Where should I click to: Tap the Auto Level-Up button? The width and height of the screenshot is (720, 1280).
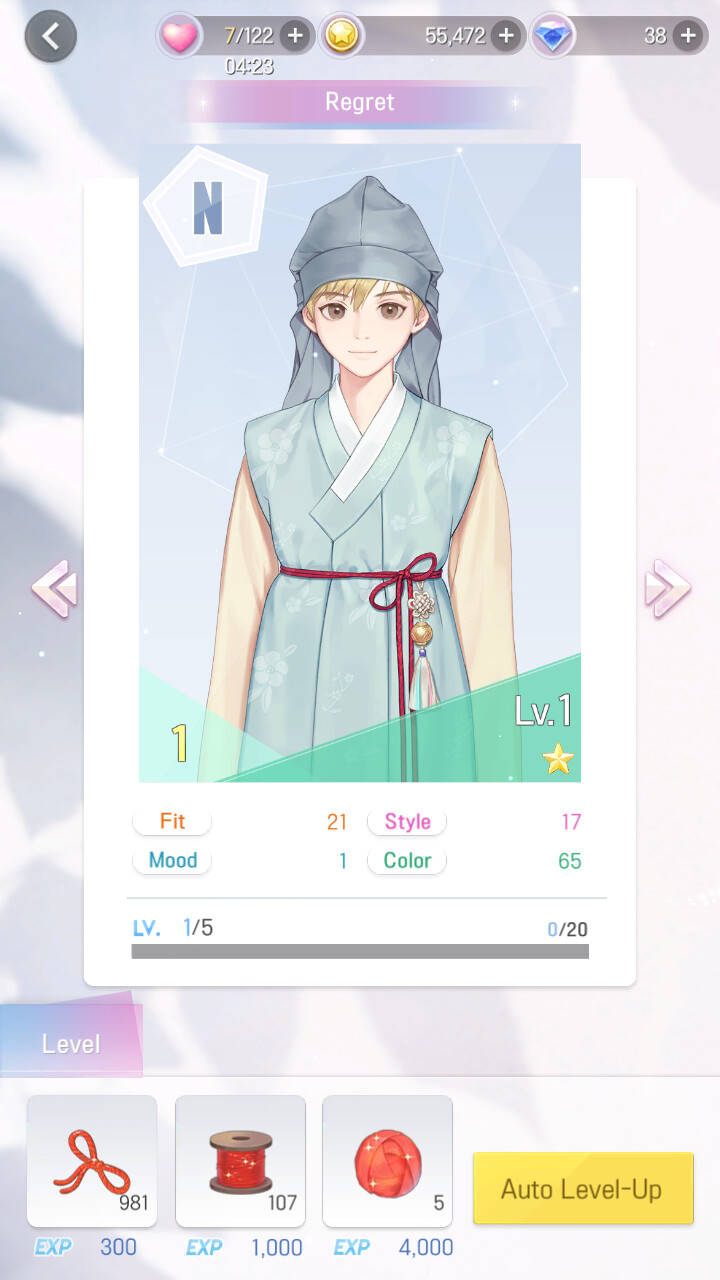pyautogui.click(x=582, y=1188)
